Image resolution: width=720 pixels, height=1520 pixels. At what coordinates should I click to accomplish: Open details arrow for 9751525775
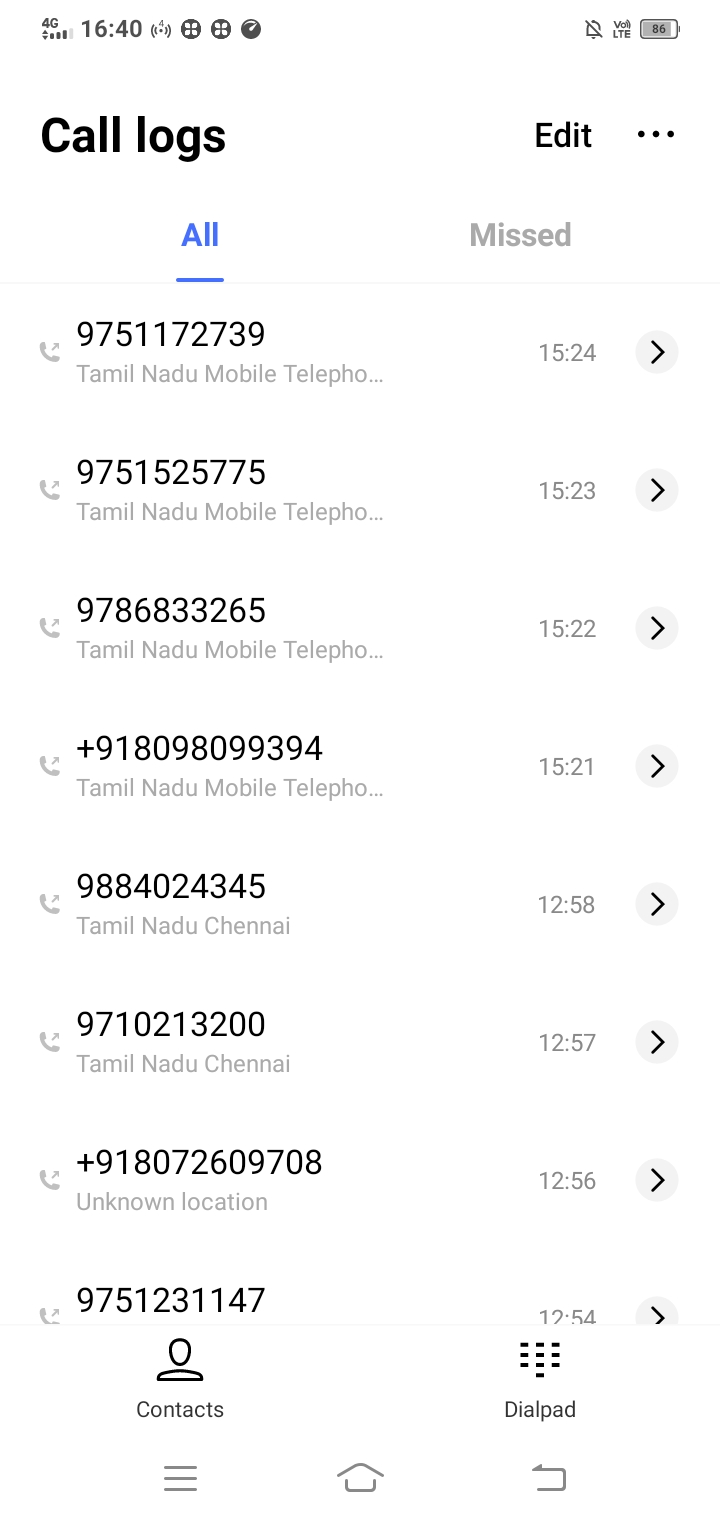tap(657, 490)
